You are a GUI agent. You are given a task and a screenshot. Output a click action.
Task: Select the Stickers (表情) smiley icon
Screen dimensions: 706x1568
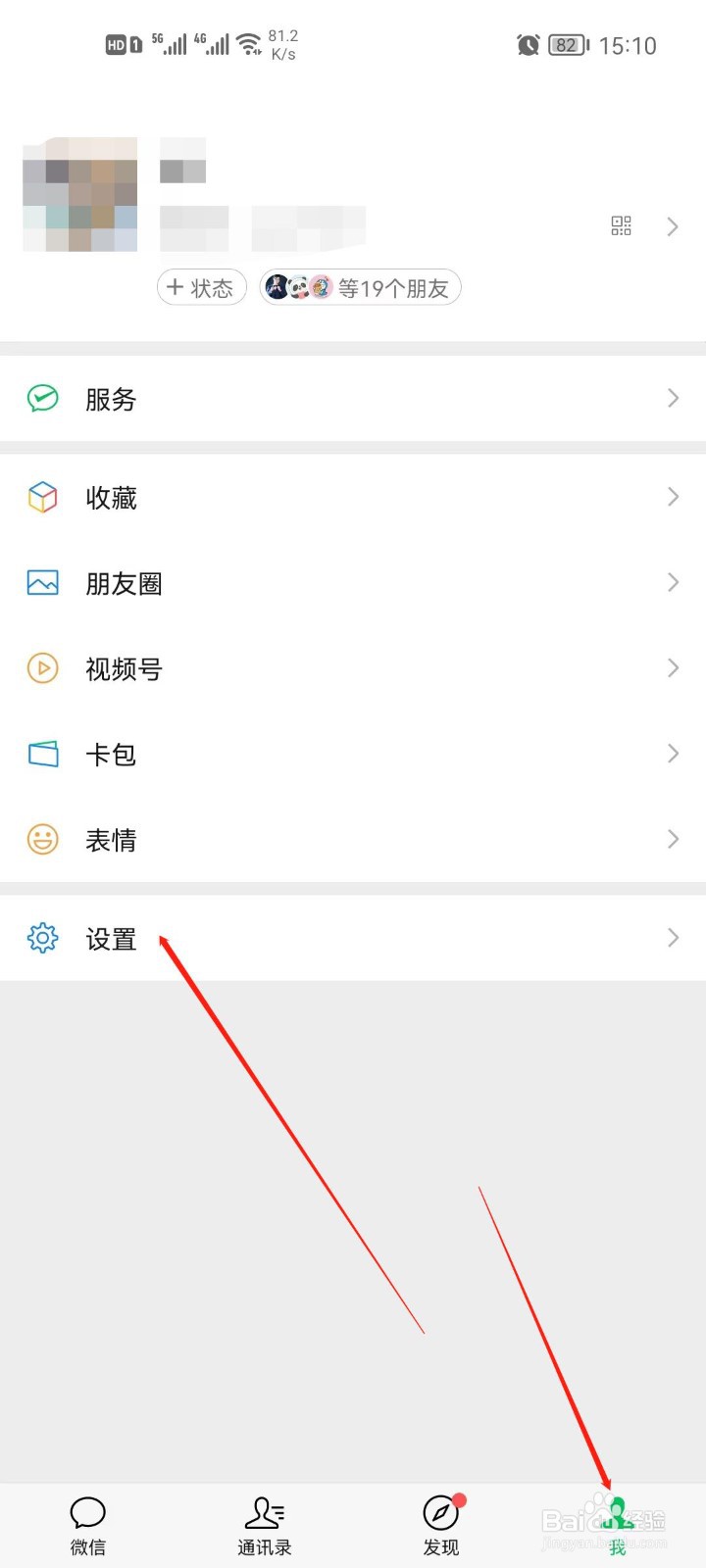(41, 839)
